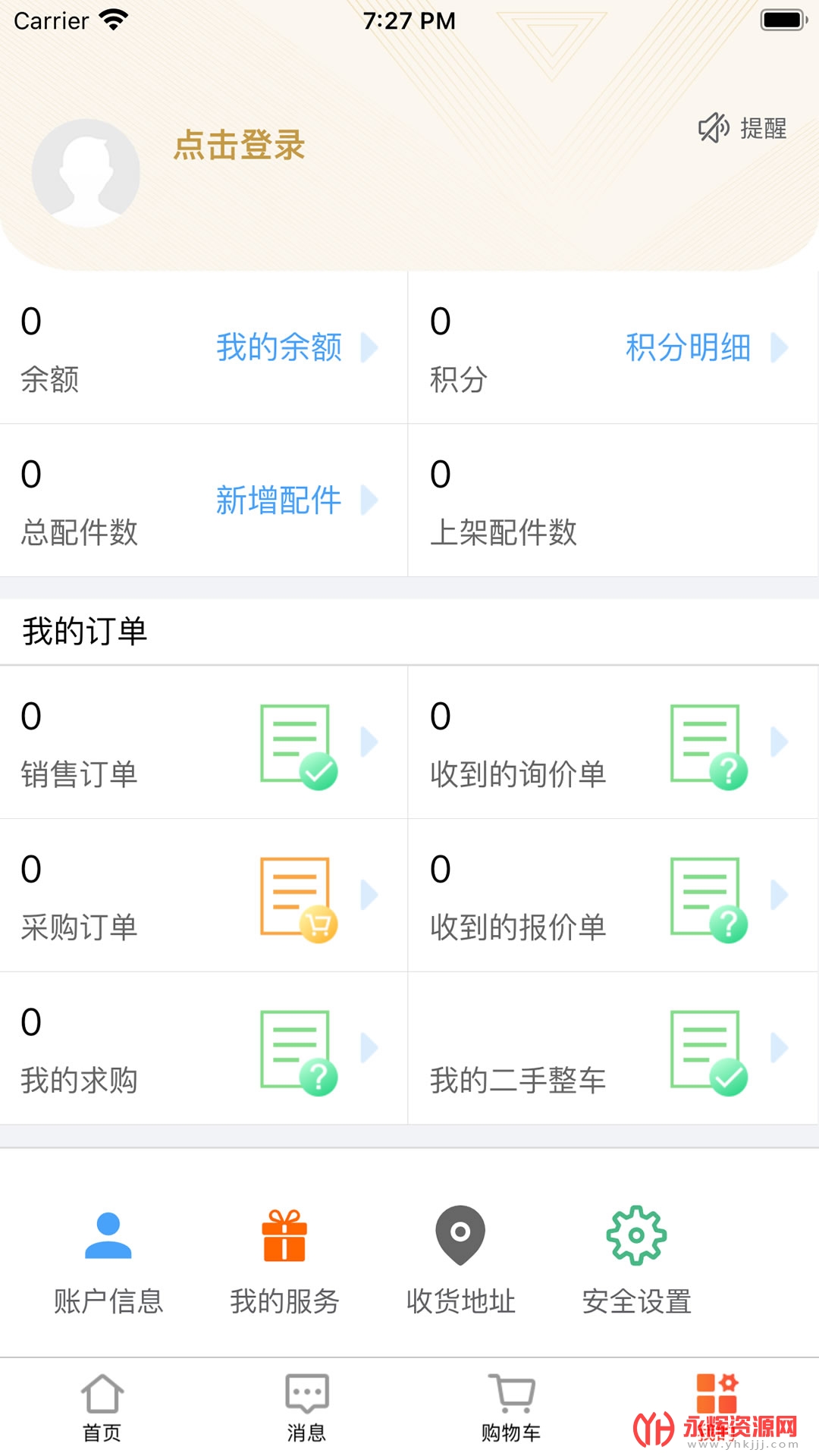Open 我的余额 balance details
The image size is (819, 1456).
(x=295, y=347)
